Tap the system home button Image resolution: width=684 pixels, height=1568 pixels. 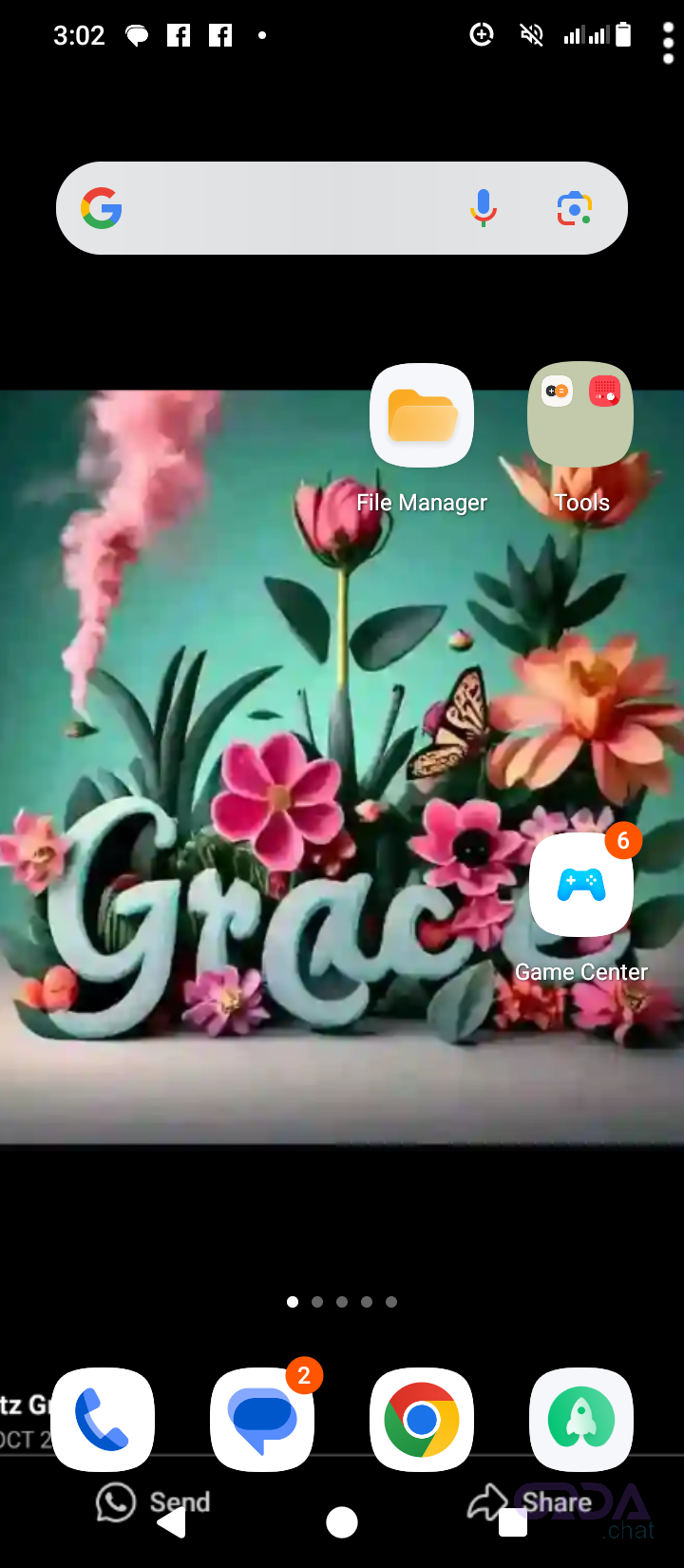(x=342, y=1522)
